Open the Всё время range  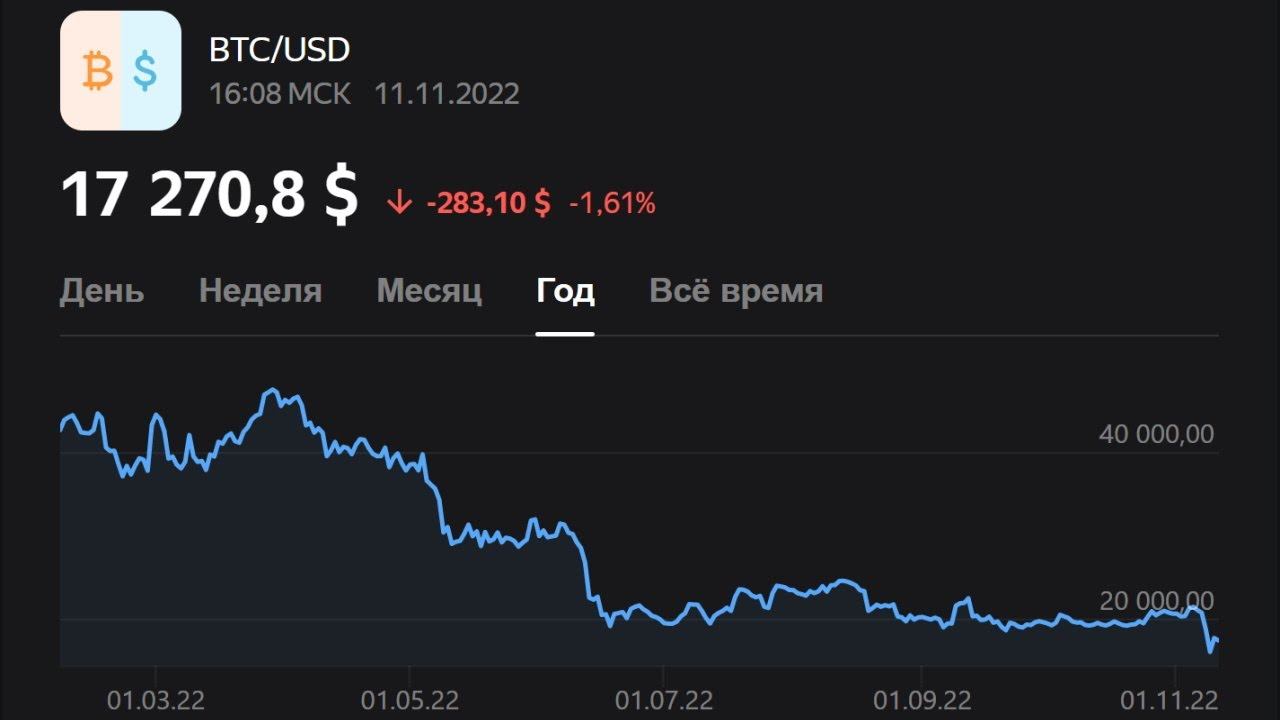(736, 291)
